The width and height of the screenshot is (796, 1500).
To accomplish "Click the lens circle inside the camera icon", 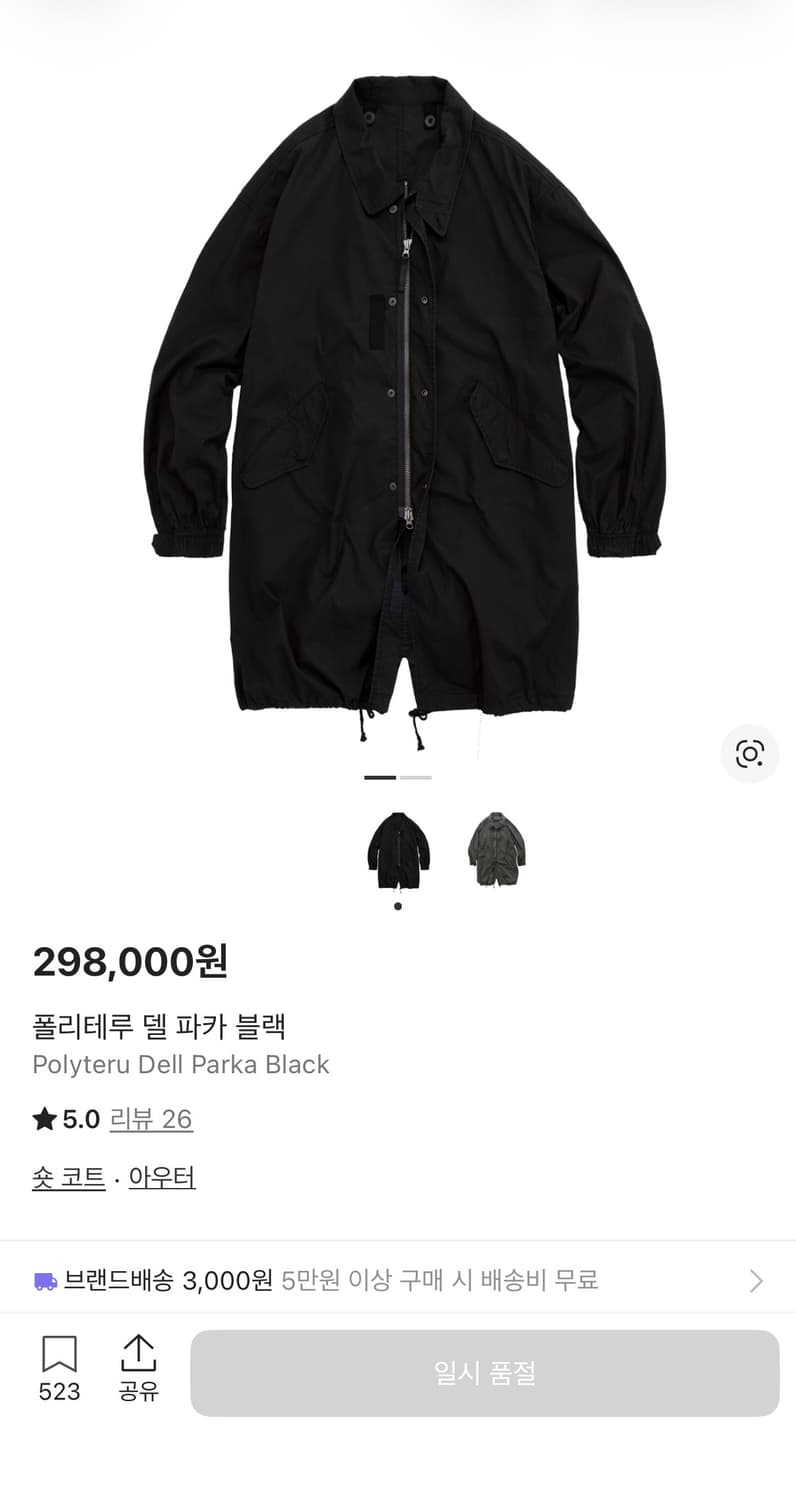I will point(751,755).
